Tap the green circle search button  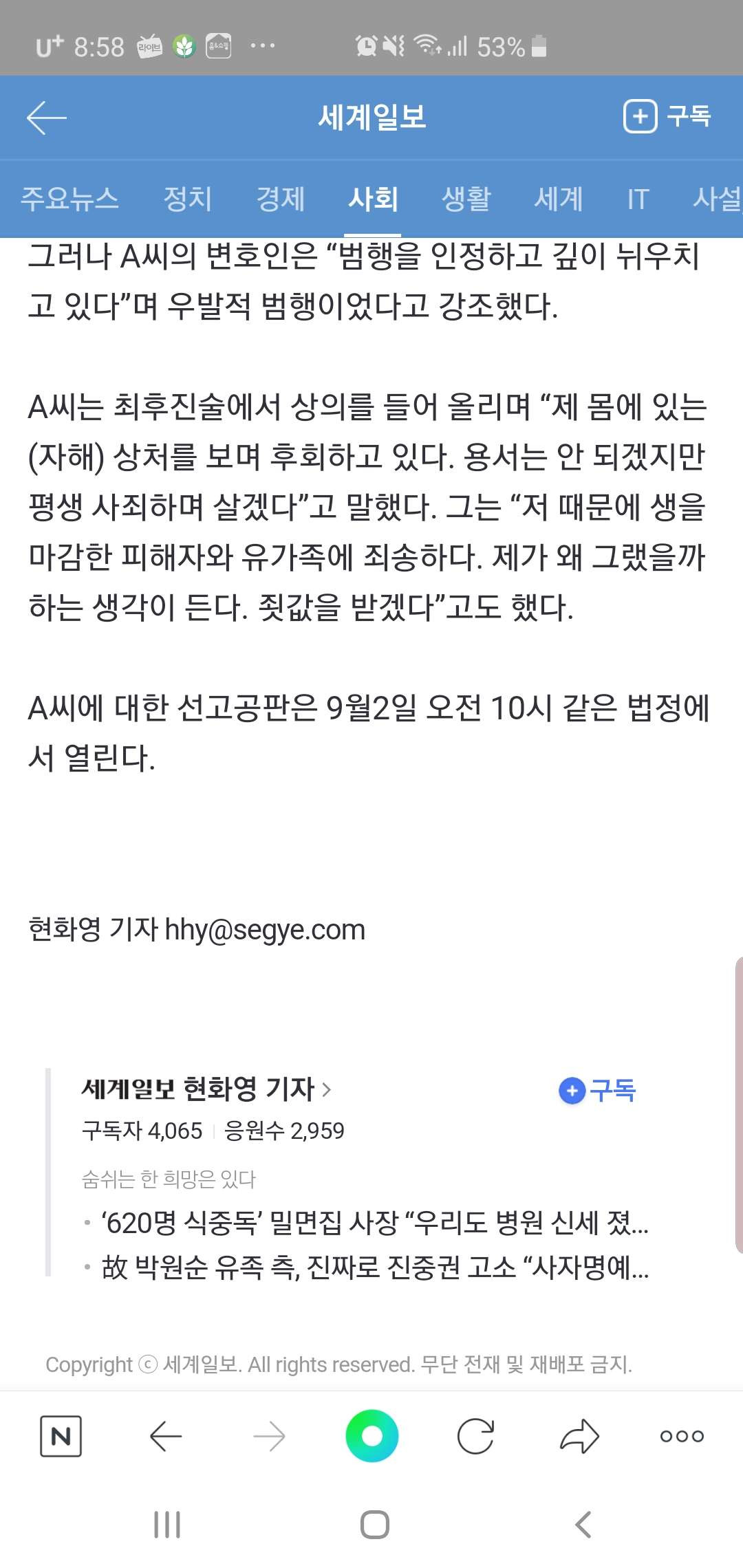click(371, 1436)
